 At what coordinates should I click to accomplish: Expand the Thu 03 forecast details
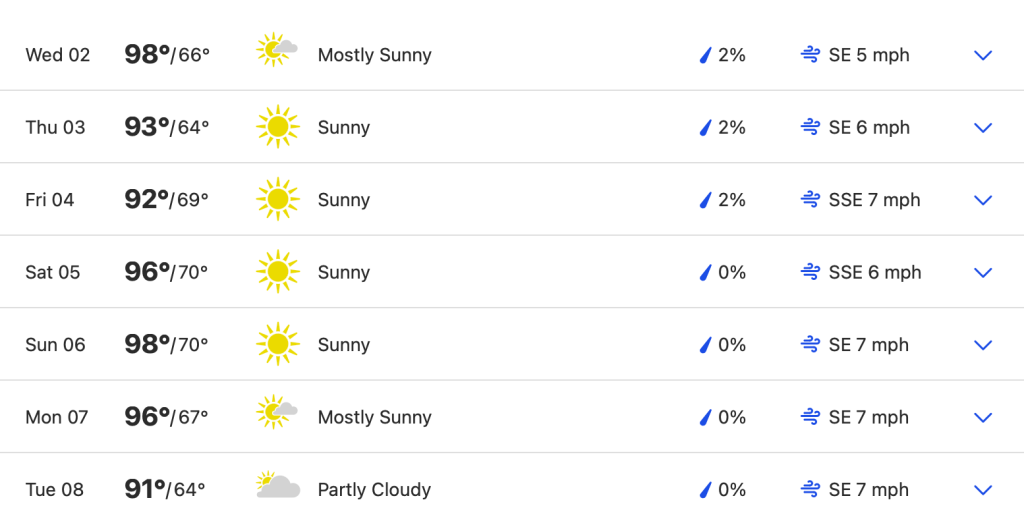(x=983, y=128)
